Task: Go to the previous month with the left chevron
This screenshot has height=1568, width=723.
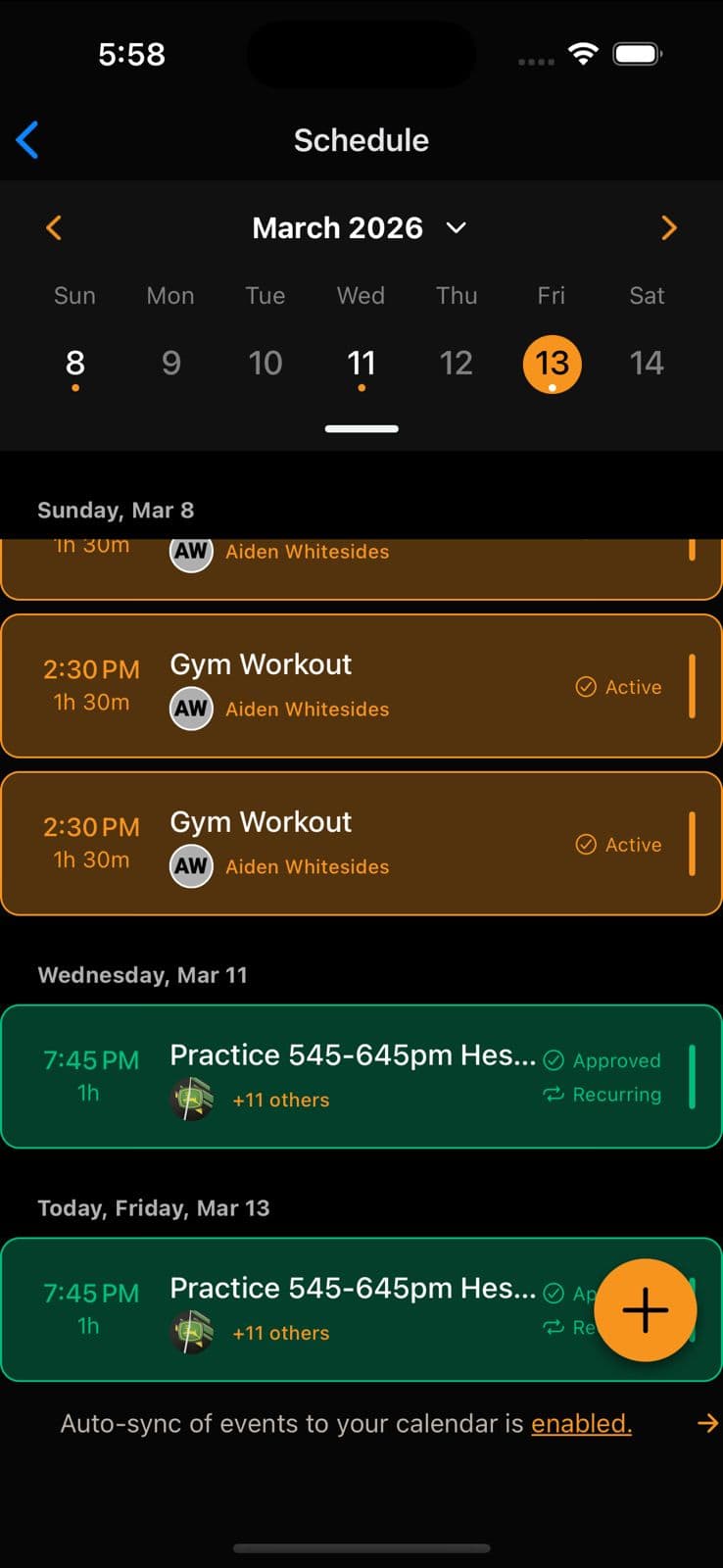Action: (x=54, y=227)
